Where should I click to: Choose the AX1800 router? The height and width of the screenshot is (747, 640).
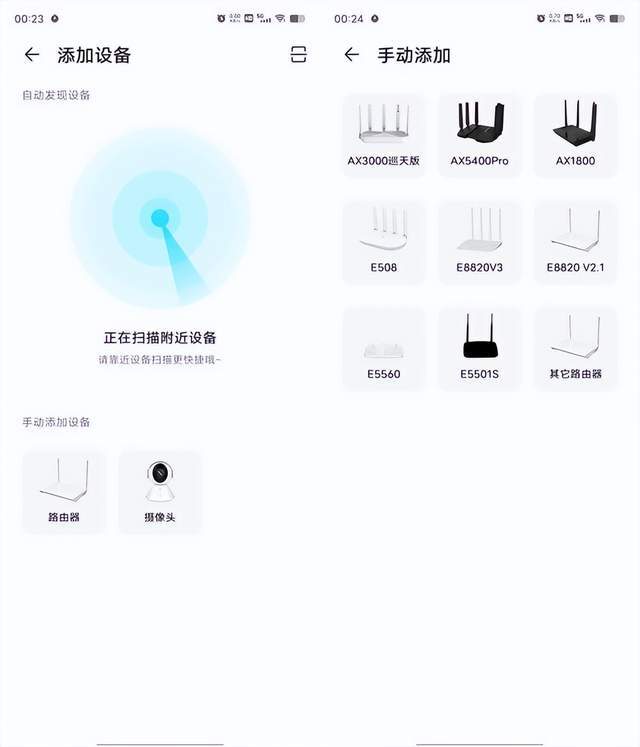point(576,135)
